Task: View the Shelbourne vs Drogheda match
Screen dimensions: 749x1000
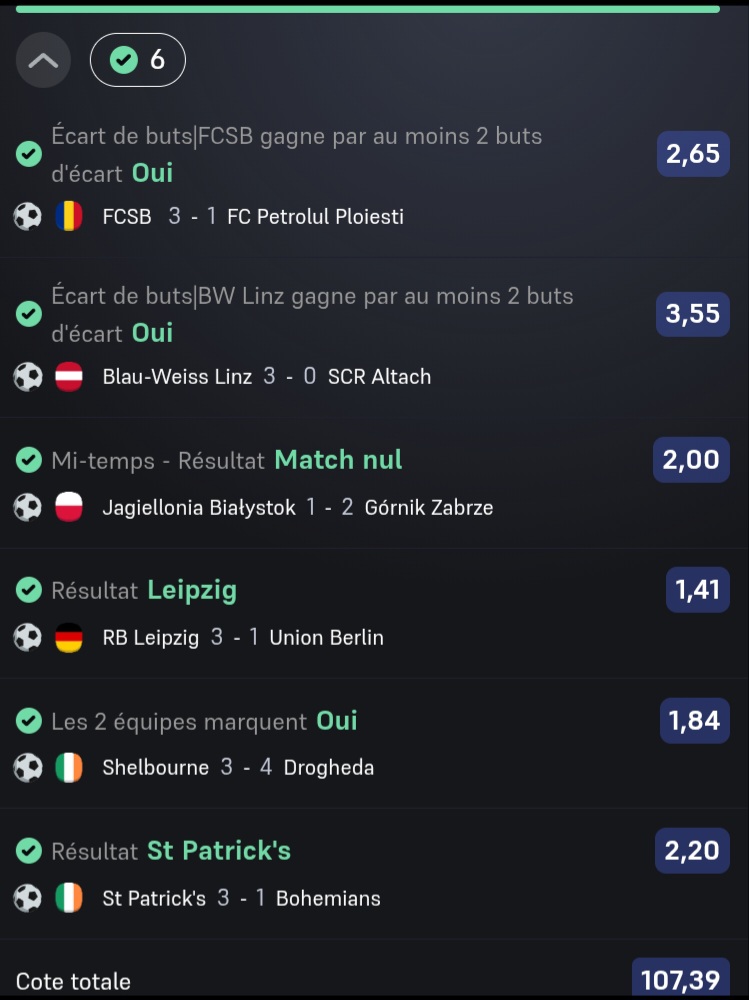Action: 238,768
